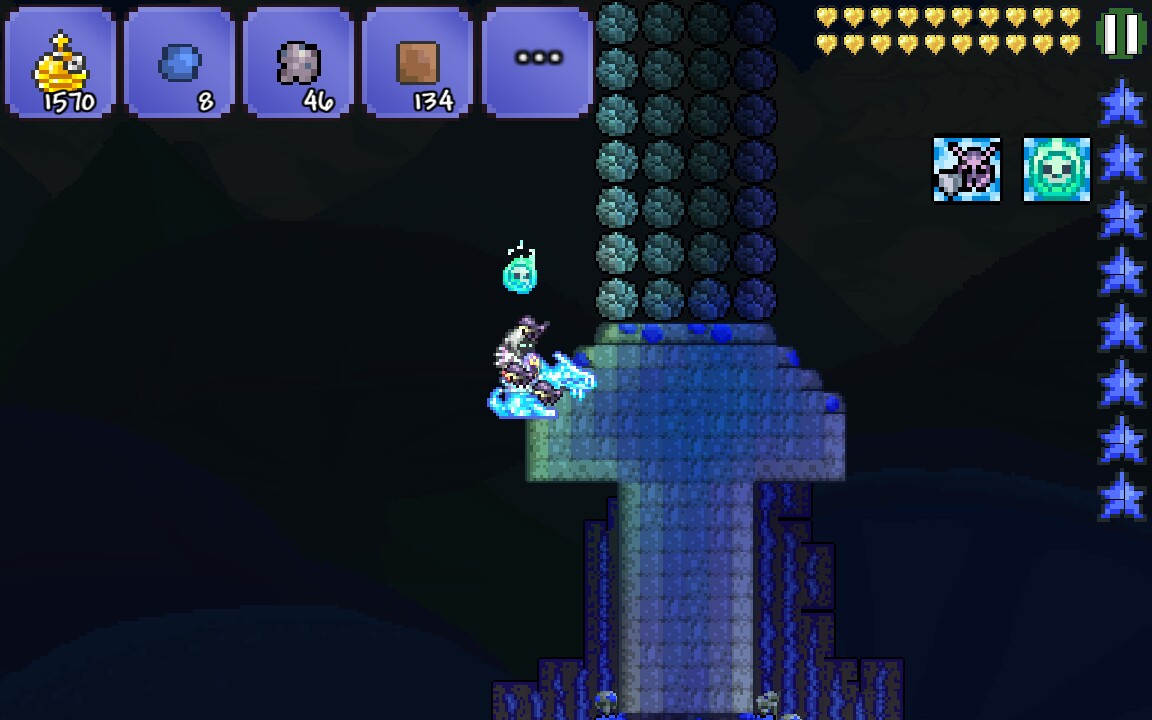Tap the green wisp pet buff icon

tap(1057, 170)
